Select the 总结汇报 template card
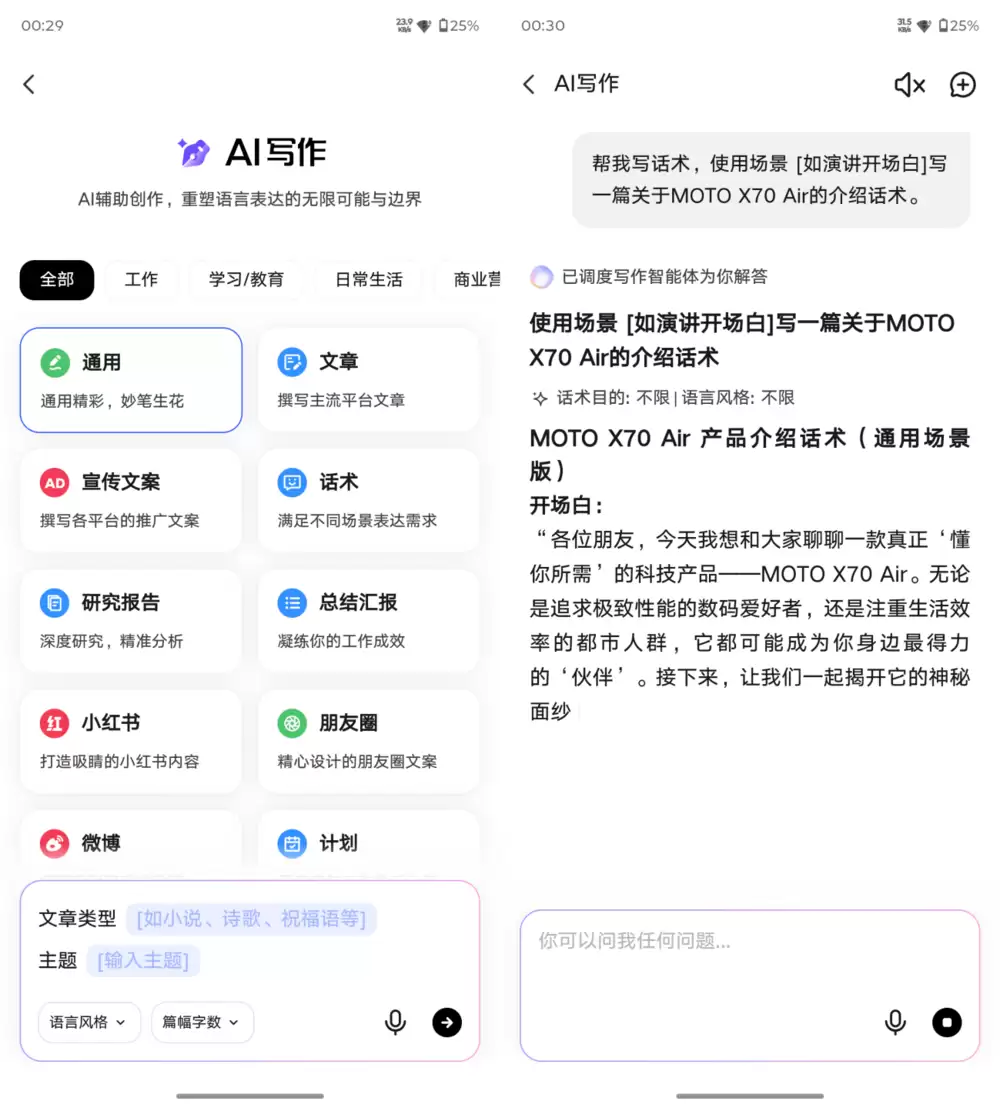 click(x=368, y=620)
